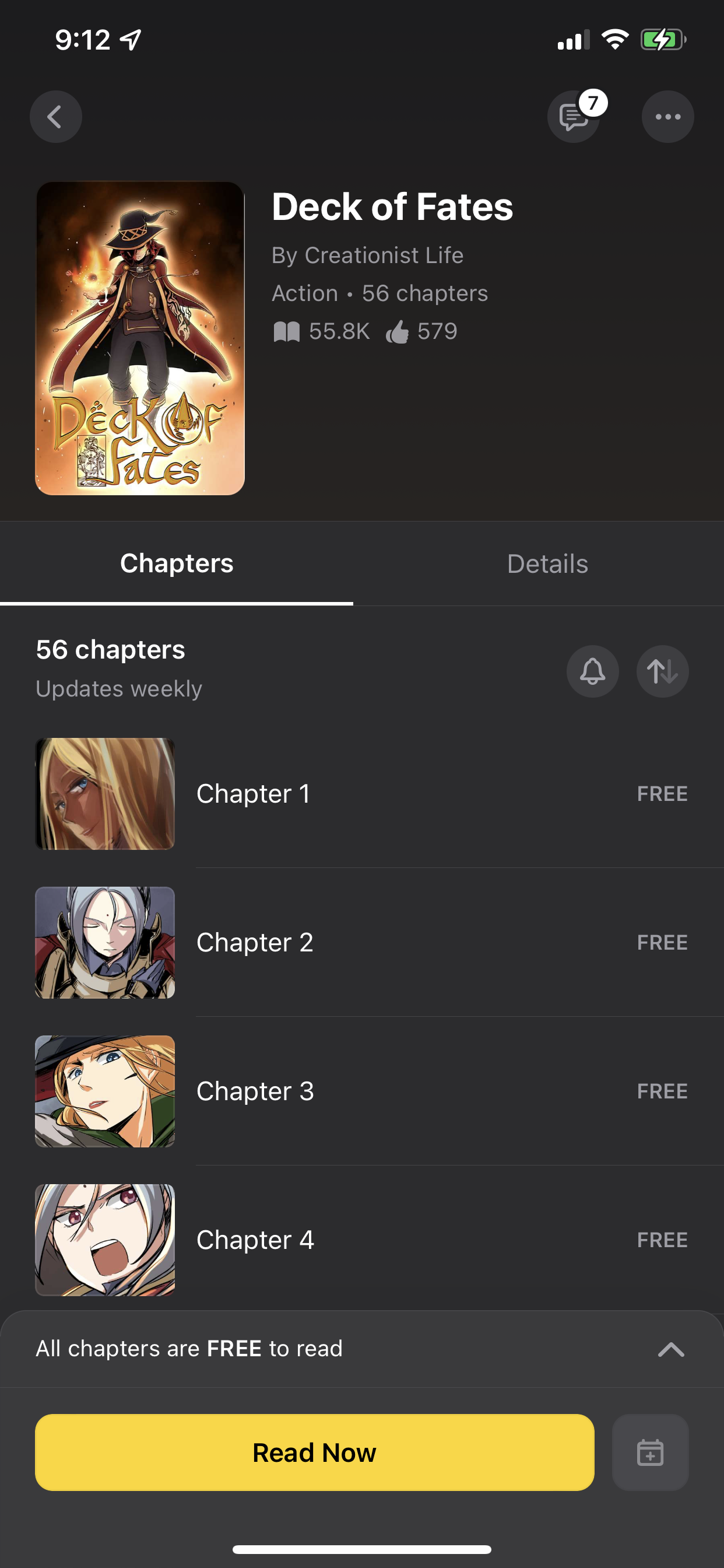724x1568 pixels.
Task: Go back to the previous screen
Action: (55, 117)
